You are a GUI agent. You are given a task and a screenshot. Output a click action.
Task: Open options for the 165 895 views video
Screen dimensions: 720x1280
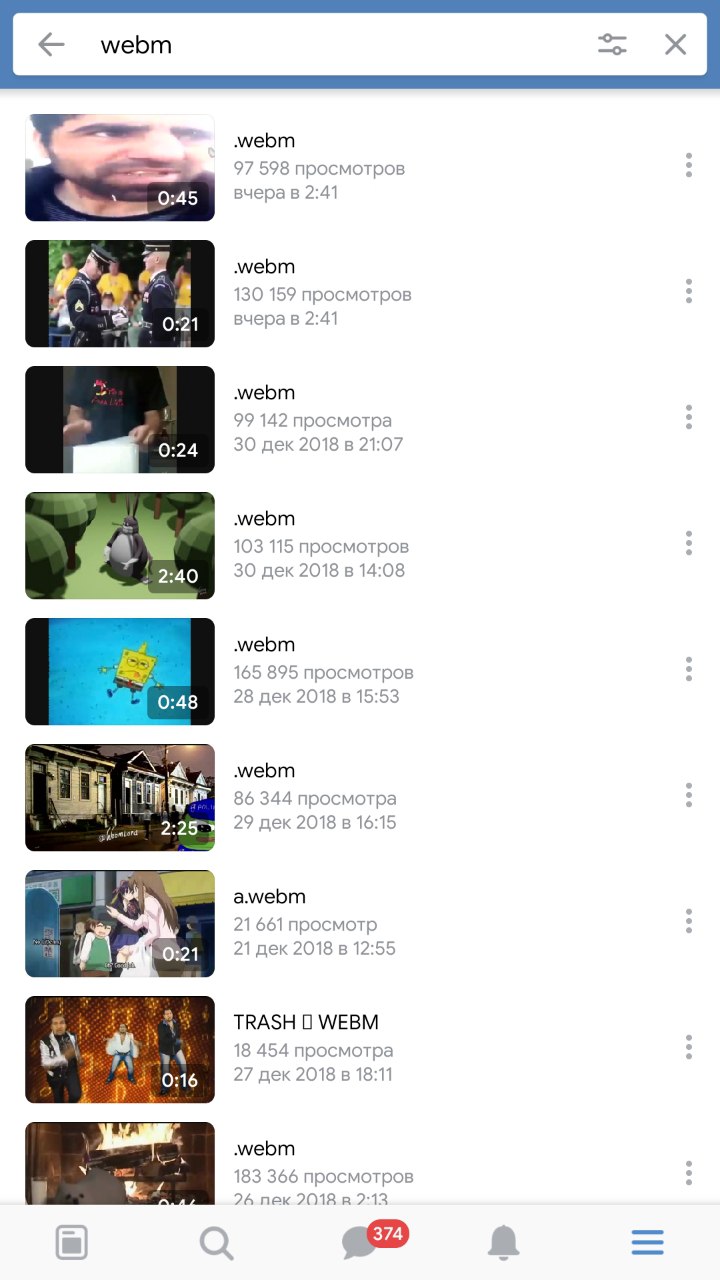pyautogui.click(x=689, y=669)
